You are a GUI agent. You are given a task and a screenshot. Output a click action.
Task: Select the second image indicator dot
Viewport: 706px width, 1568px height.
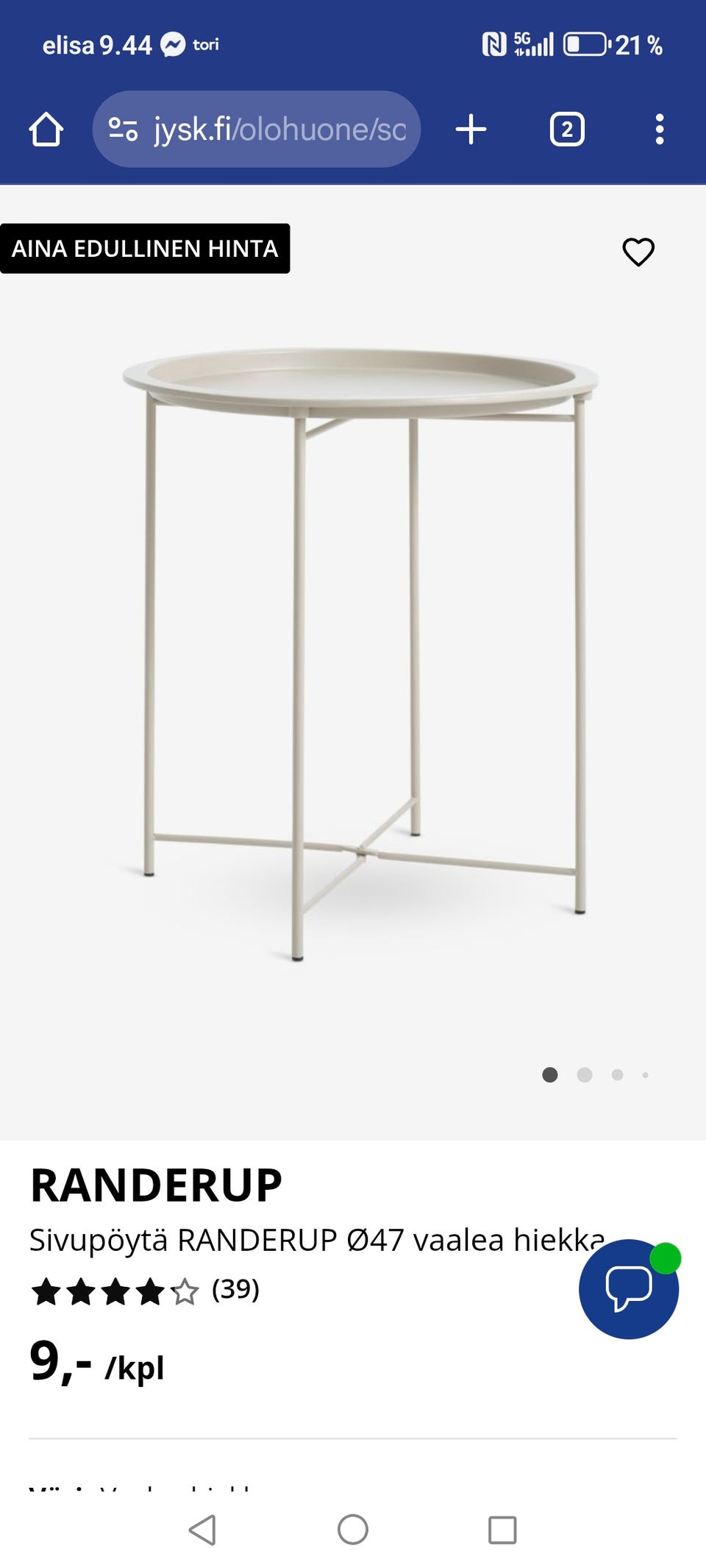click(585, 1075)
